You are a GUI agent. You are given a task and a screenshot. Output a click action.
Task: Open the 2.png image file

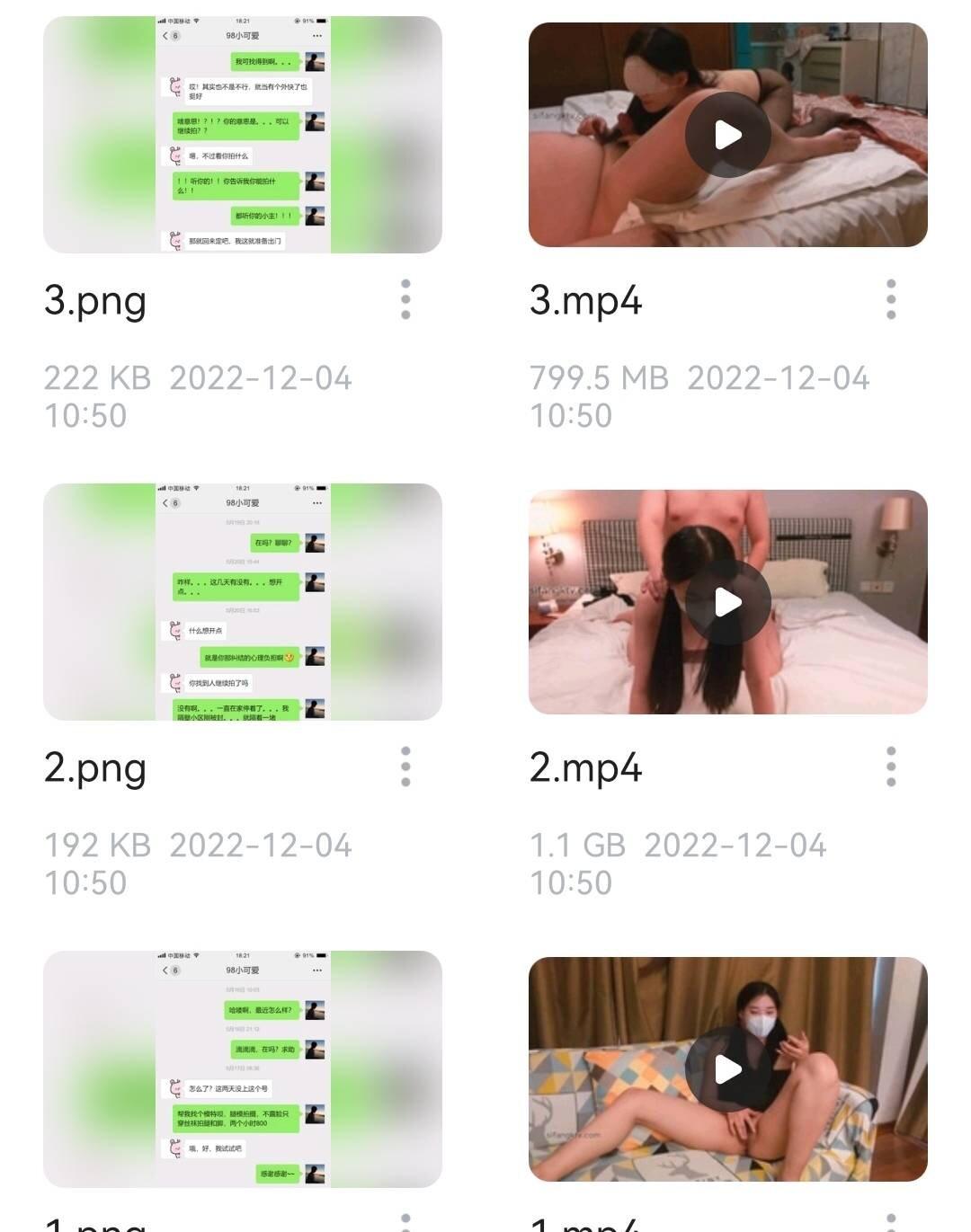coord(243,602)
